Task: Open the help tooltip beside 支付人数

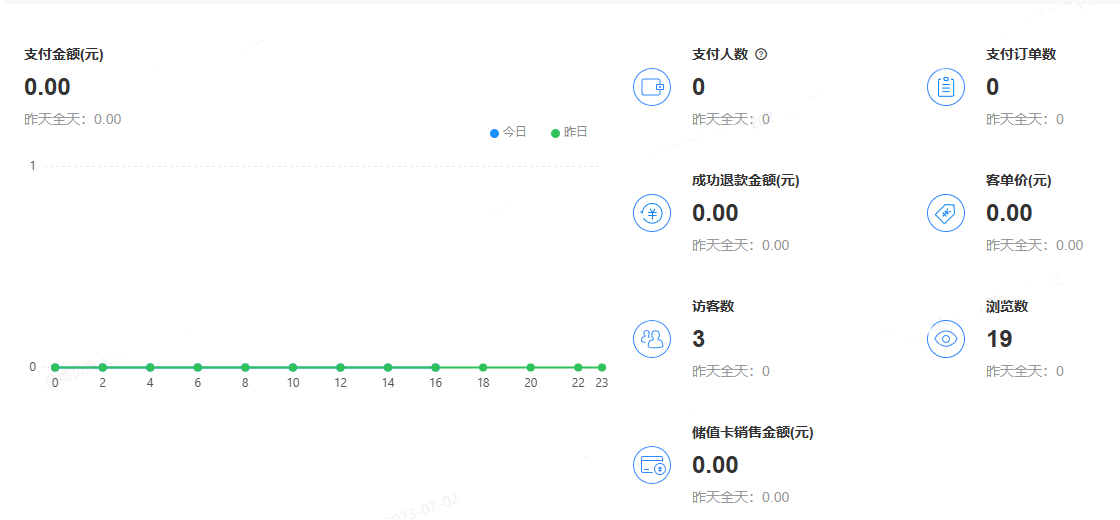Action: [761, 54]
